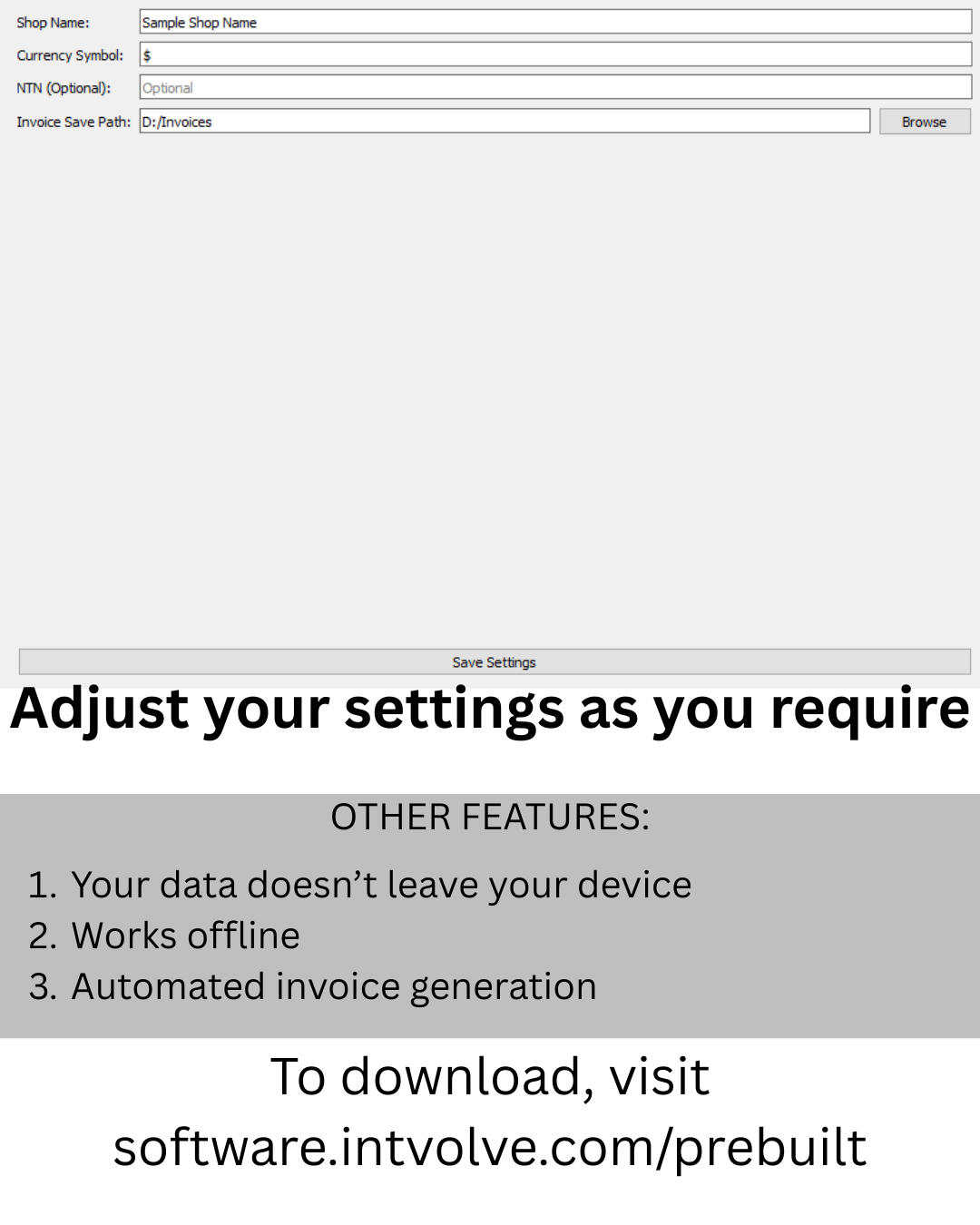
Task: Click the Shop Name label
Action: [x=52, y=23]
